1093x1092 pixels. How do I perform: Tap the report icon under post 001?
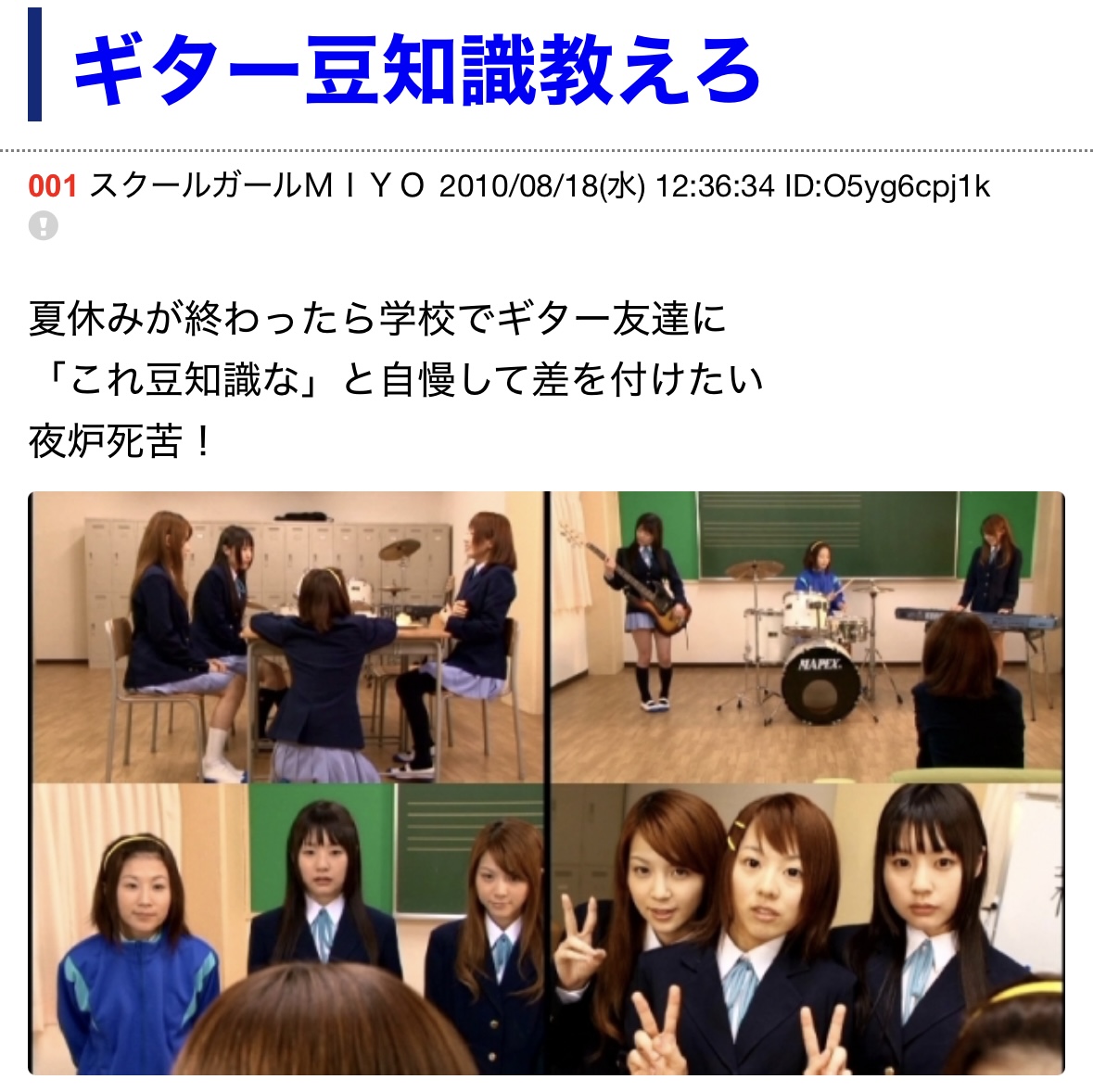coord(44,226)
